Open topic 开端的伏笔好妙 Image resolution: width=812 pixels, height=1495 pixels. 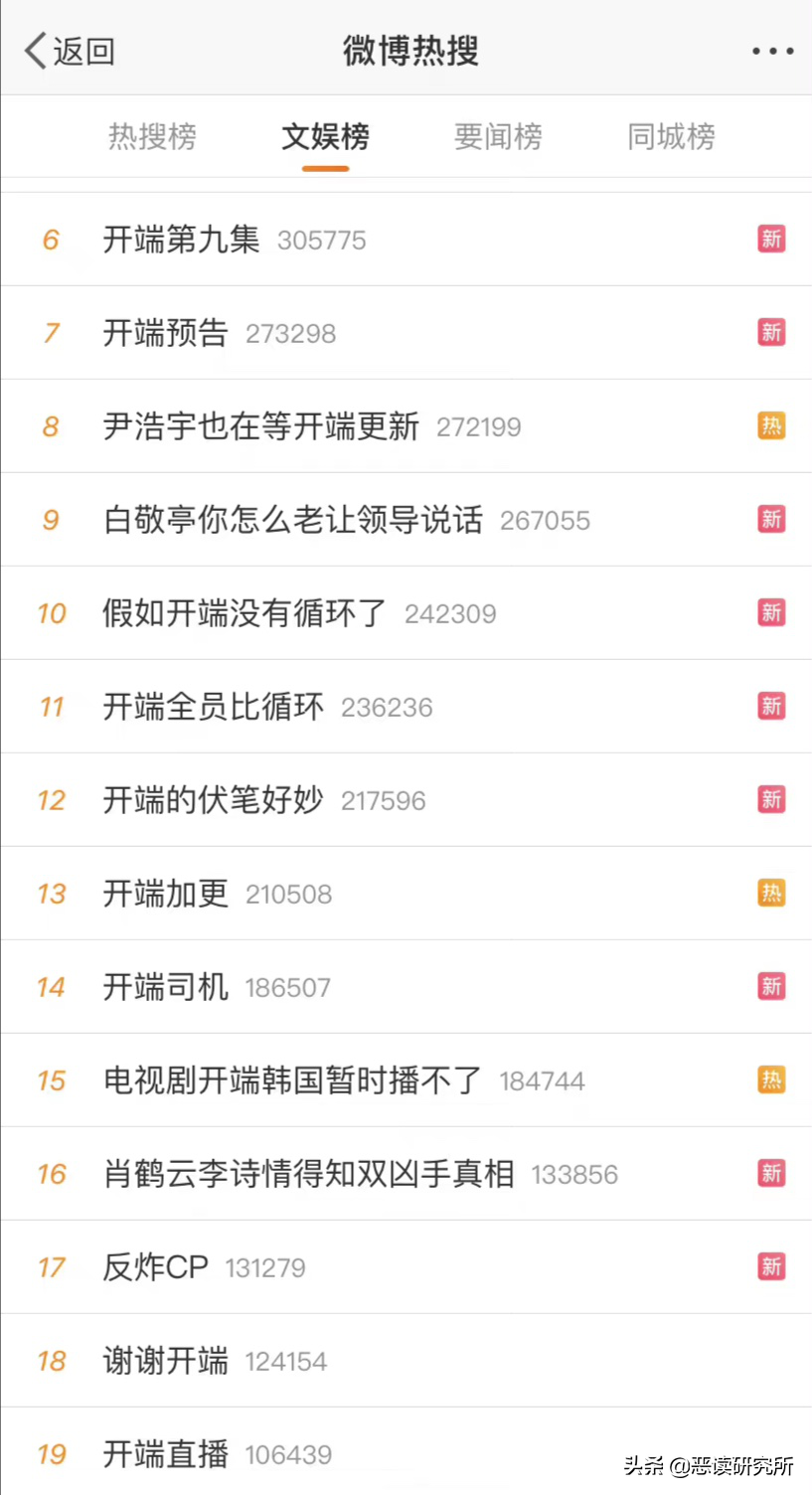tap(214, 800)
